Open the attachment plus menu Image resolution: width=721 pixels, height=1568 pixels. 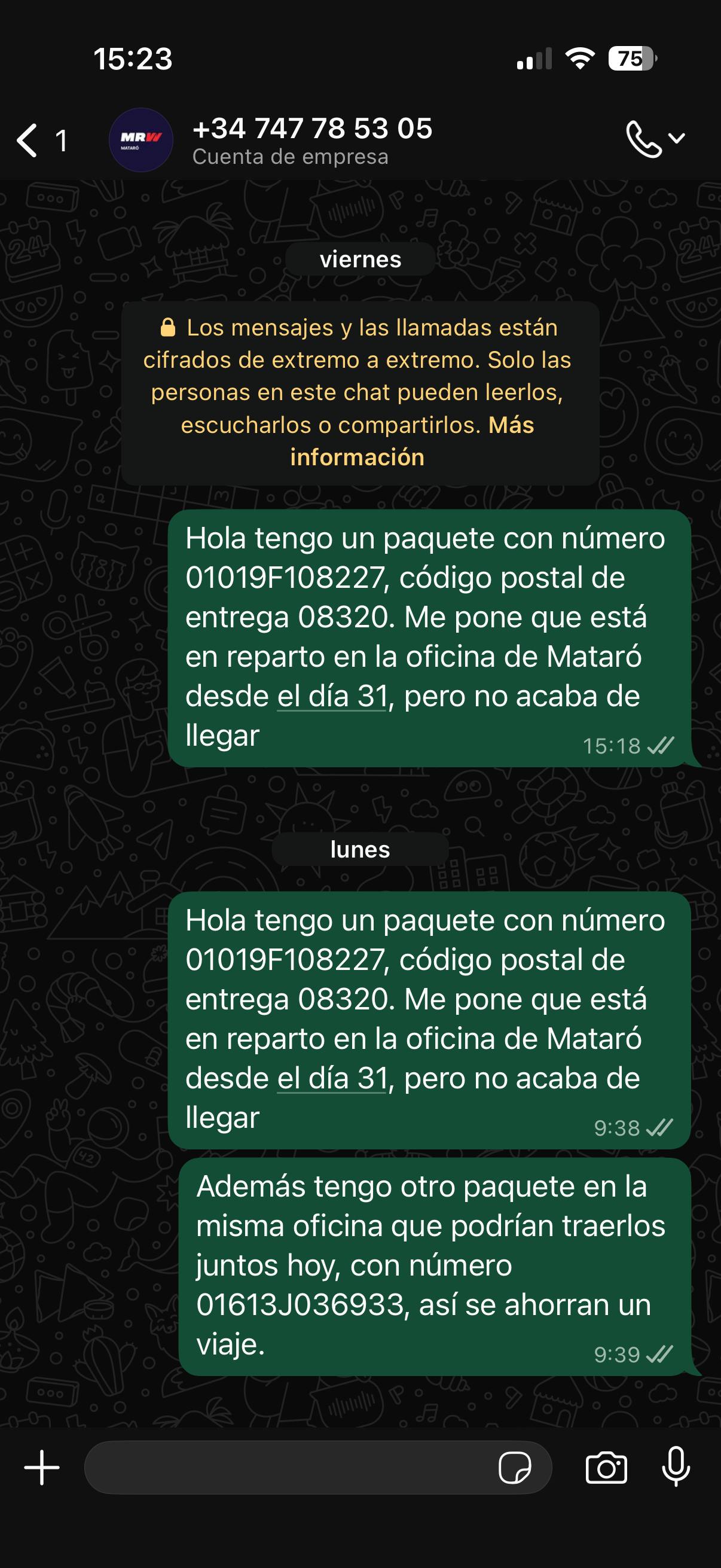[x=41, y=1467]
